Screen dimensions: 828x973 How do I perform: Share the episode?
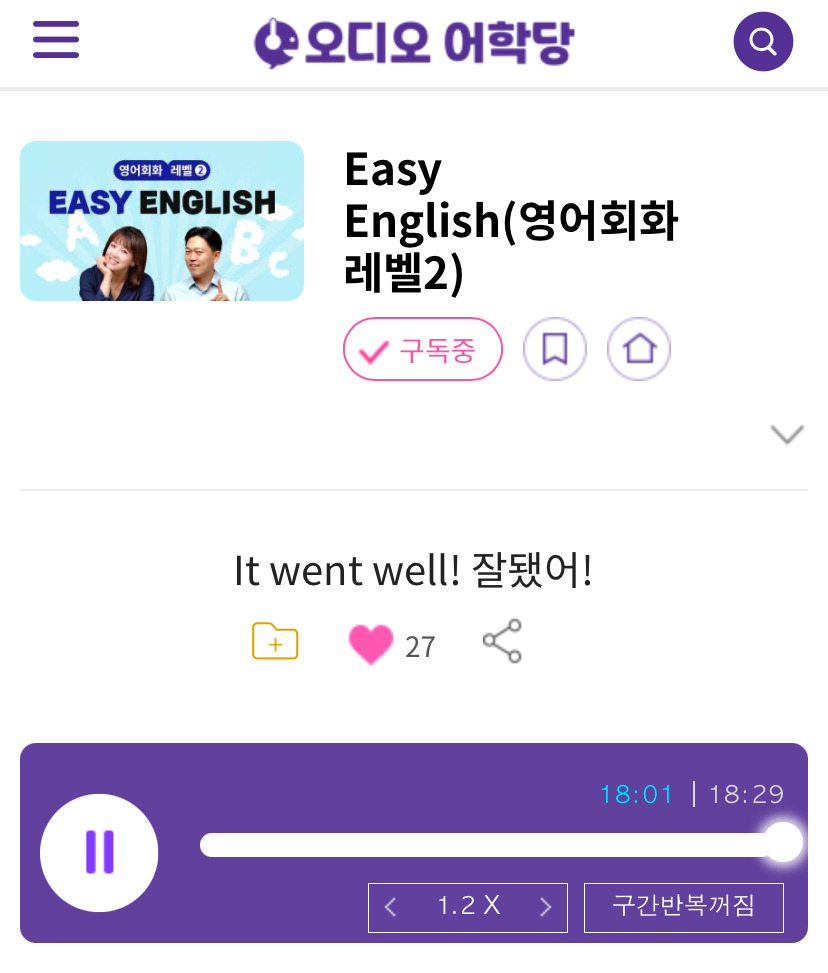coord(501,641)
